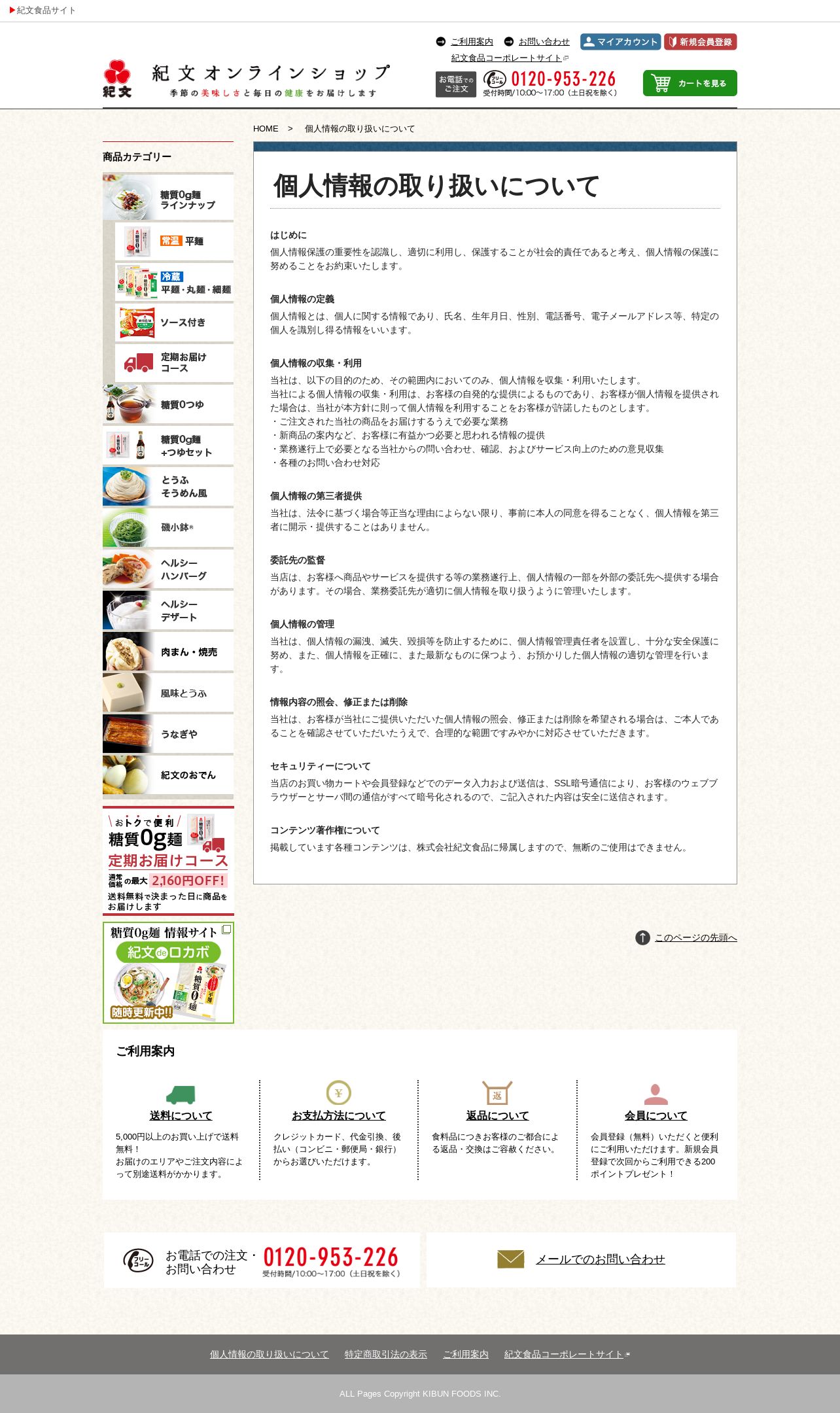The image size is (840, 1413).
Task: Open the 糖質0つゆ category
Action: pos(168,404)
